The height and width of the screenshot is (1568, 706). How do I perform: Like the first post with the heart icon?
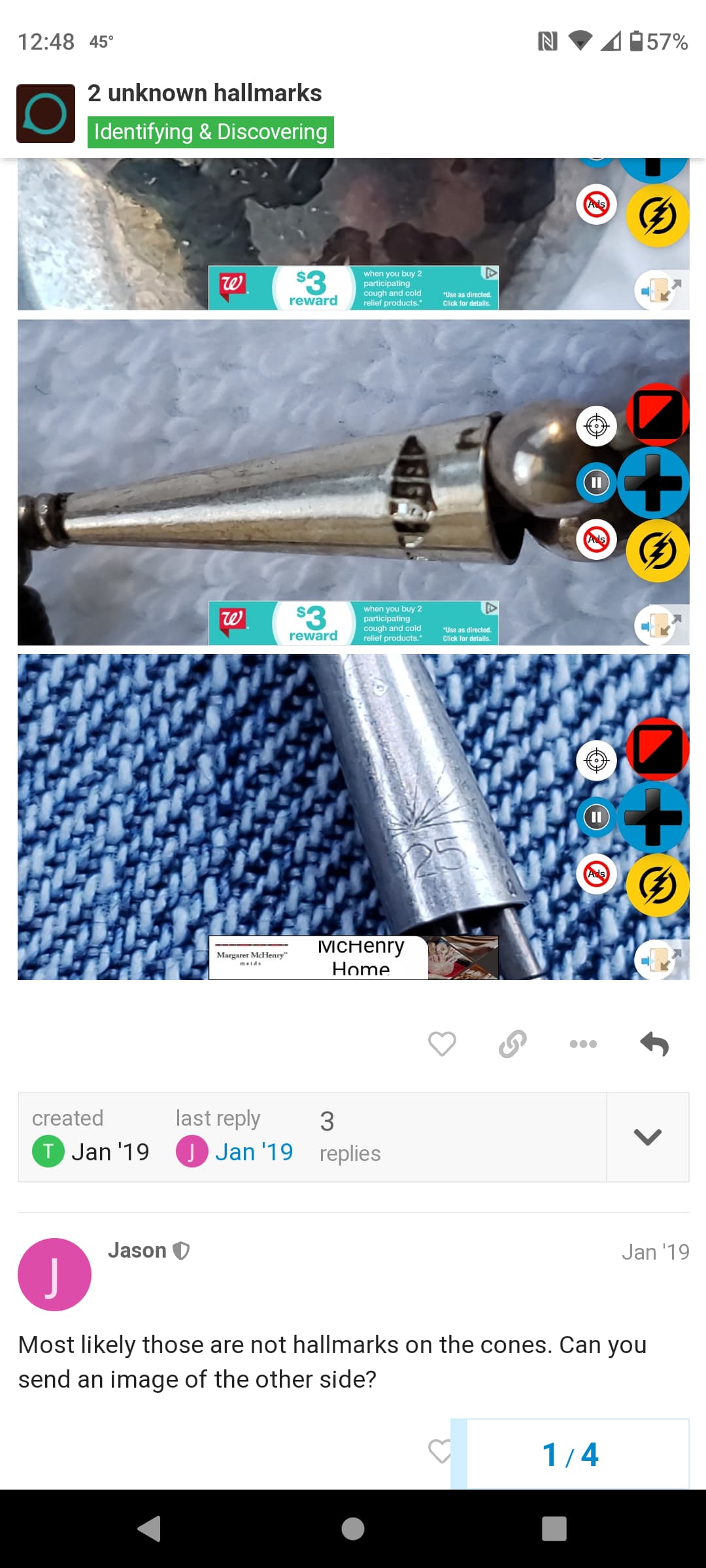tap(442, 1043)
